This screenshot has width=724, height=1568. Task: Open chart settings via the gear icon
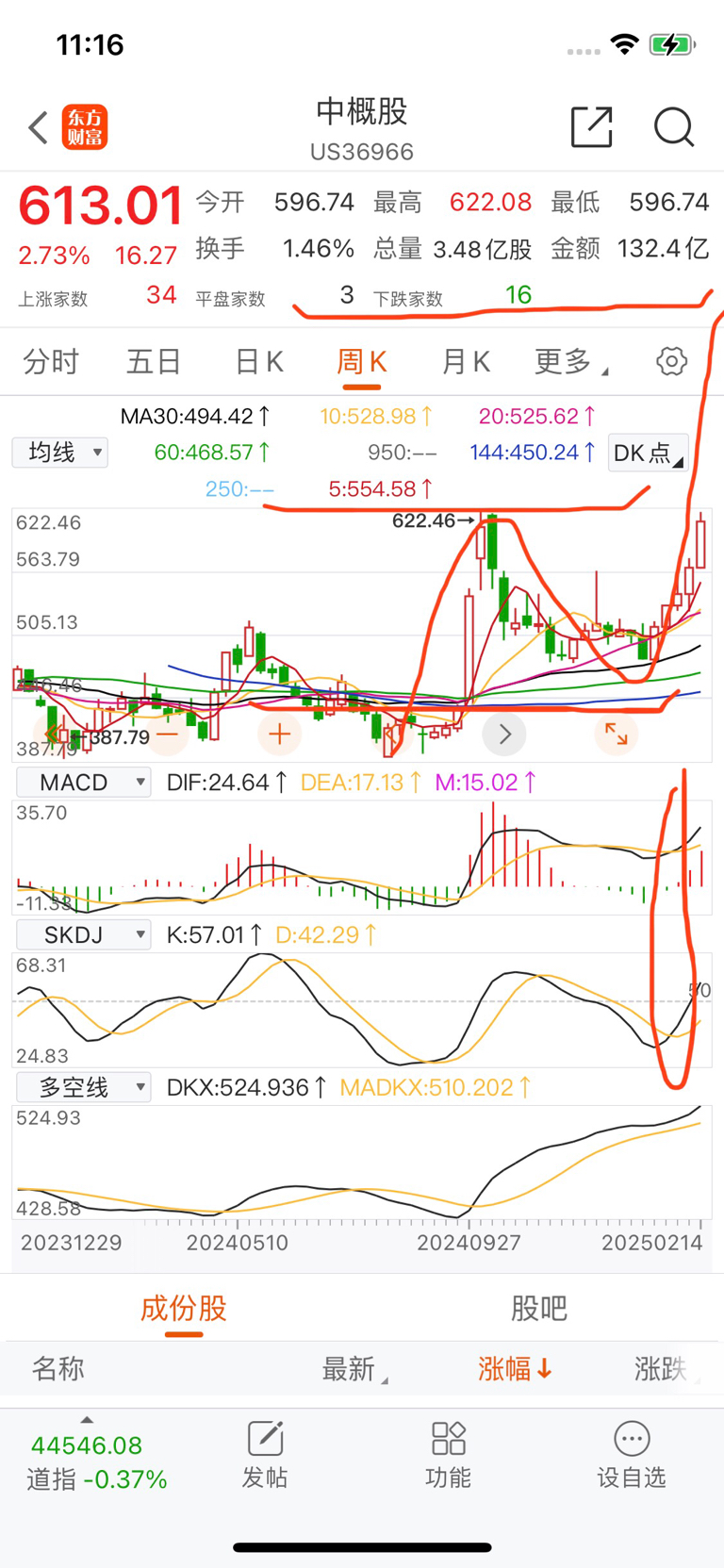click(670, 361)
